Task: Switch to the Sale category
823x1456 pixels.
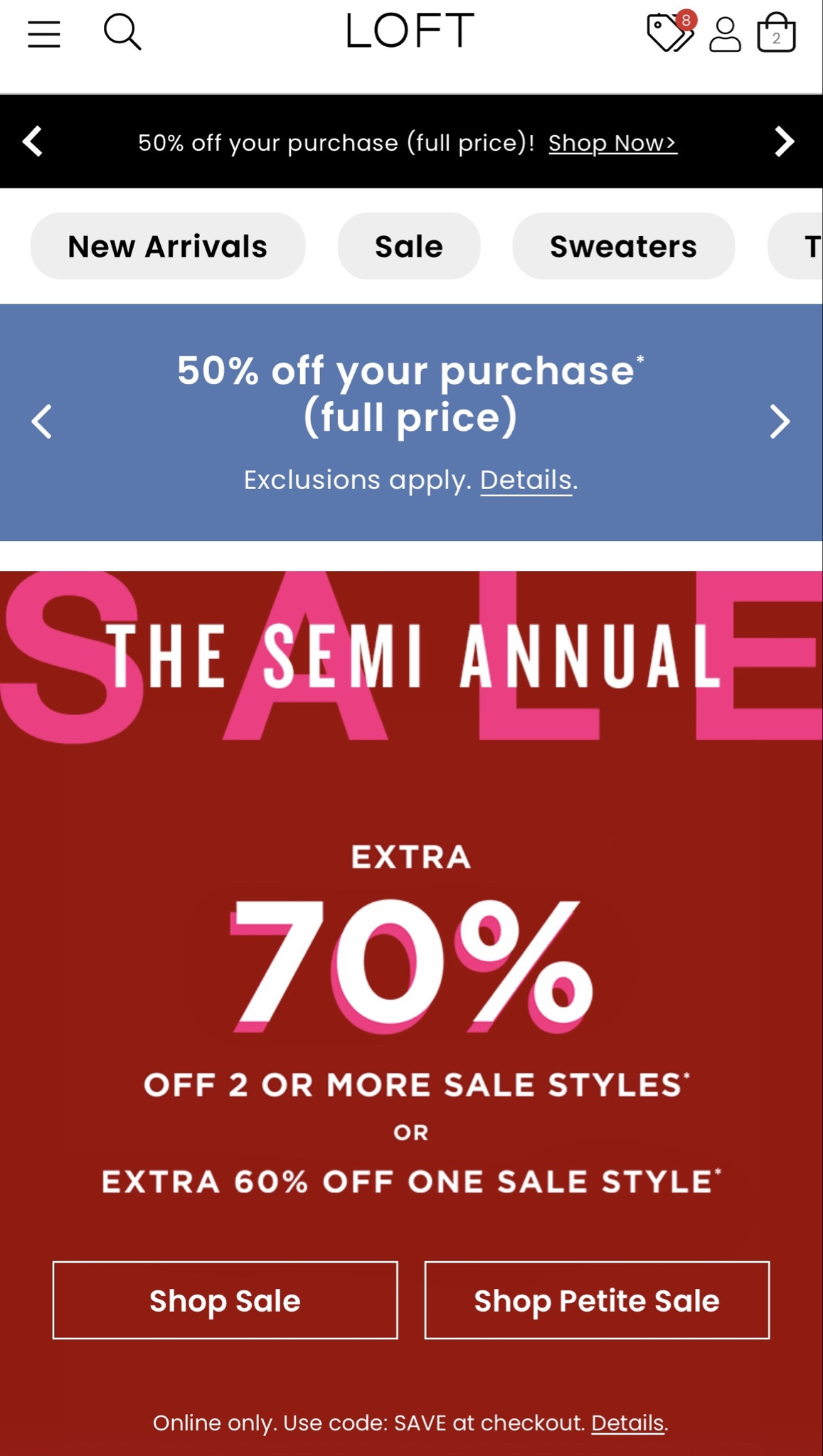Action: point(408,246)
